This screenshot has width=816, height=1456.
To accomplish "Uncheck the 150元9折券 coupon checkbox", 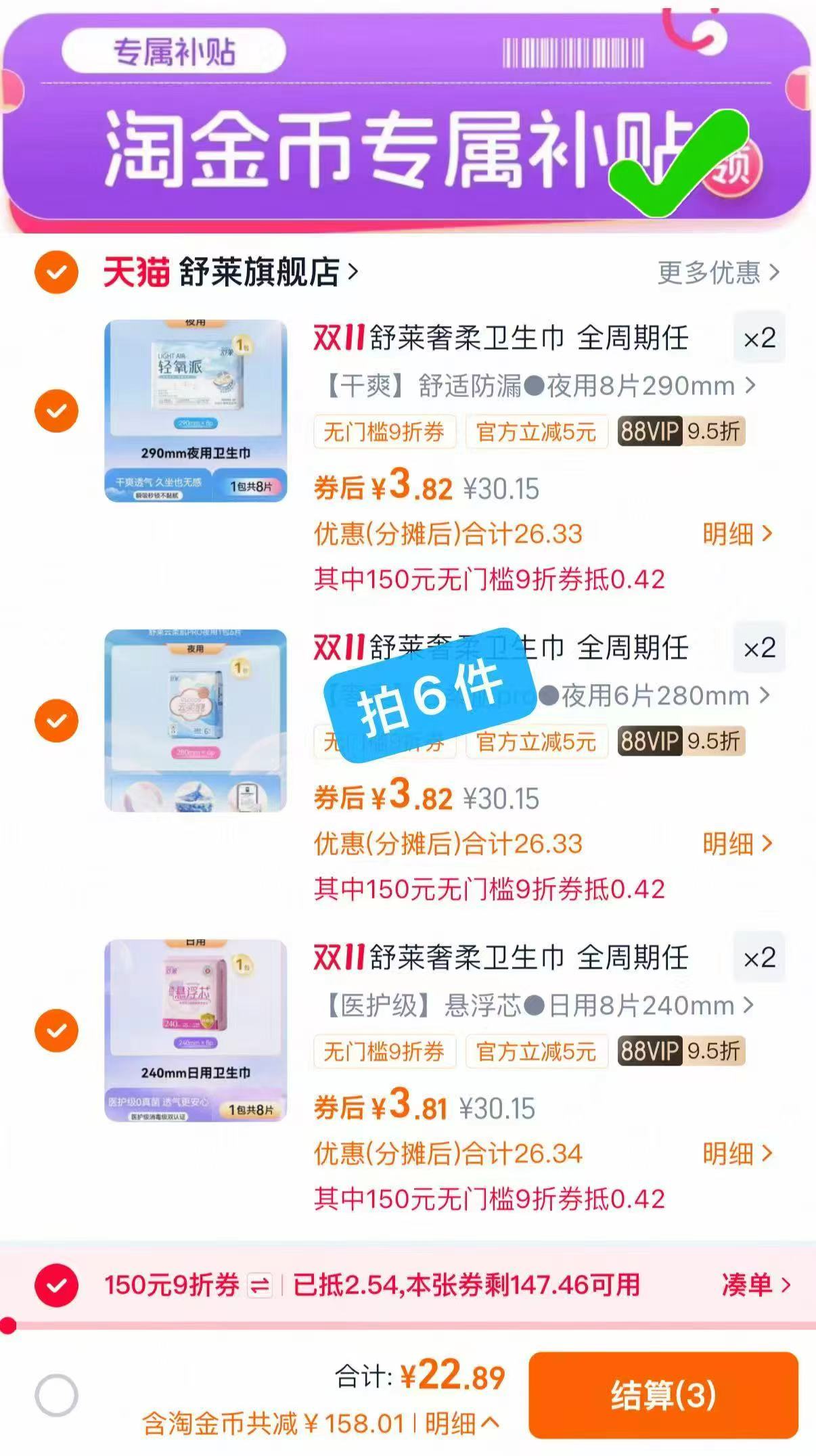I will [x=57, y=1287].
